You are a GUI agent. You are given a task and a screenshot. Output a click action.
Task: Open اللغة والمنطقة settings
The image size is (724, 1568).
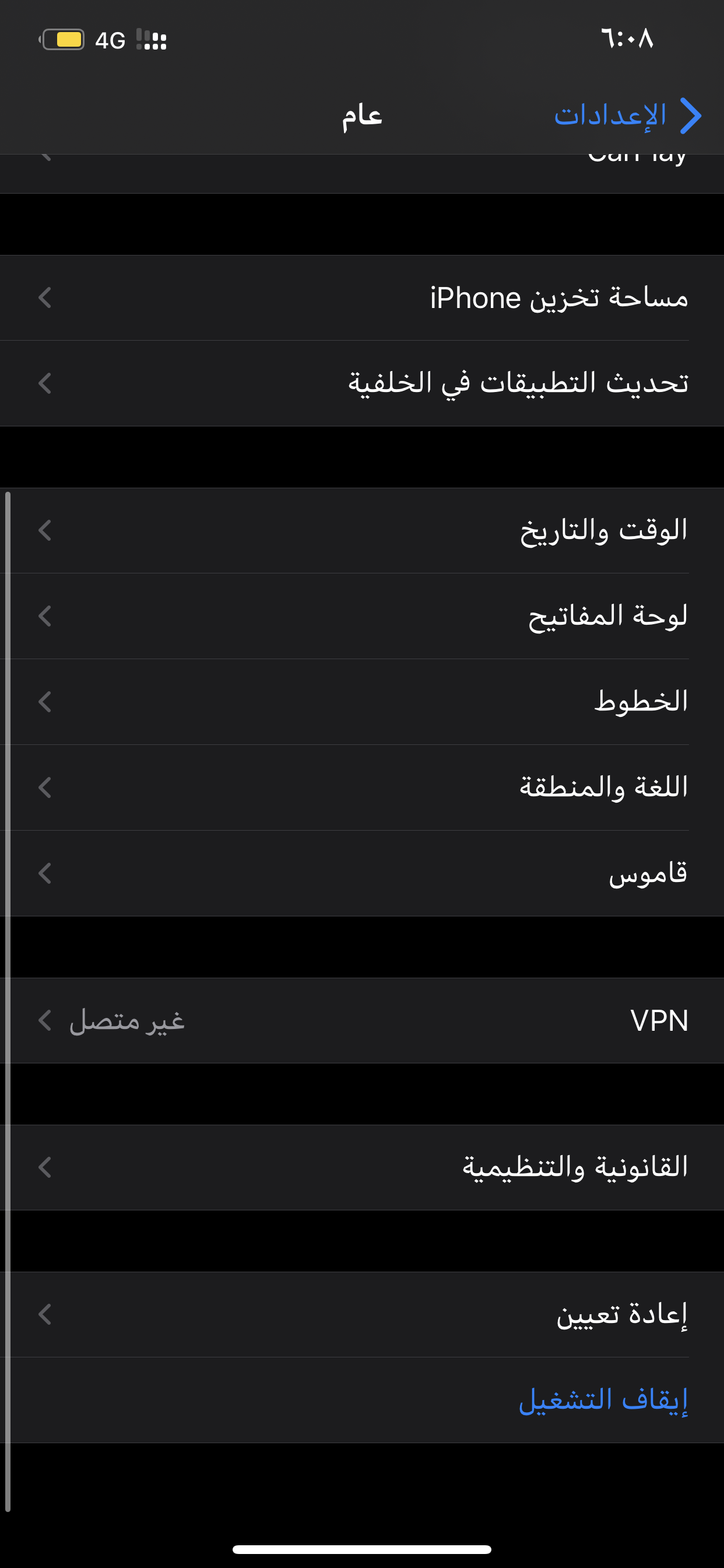[x=362, y=787]
